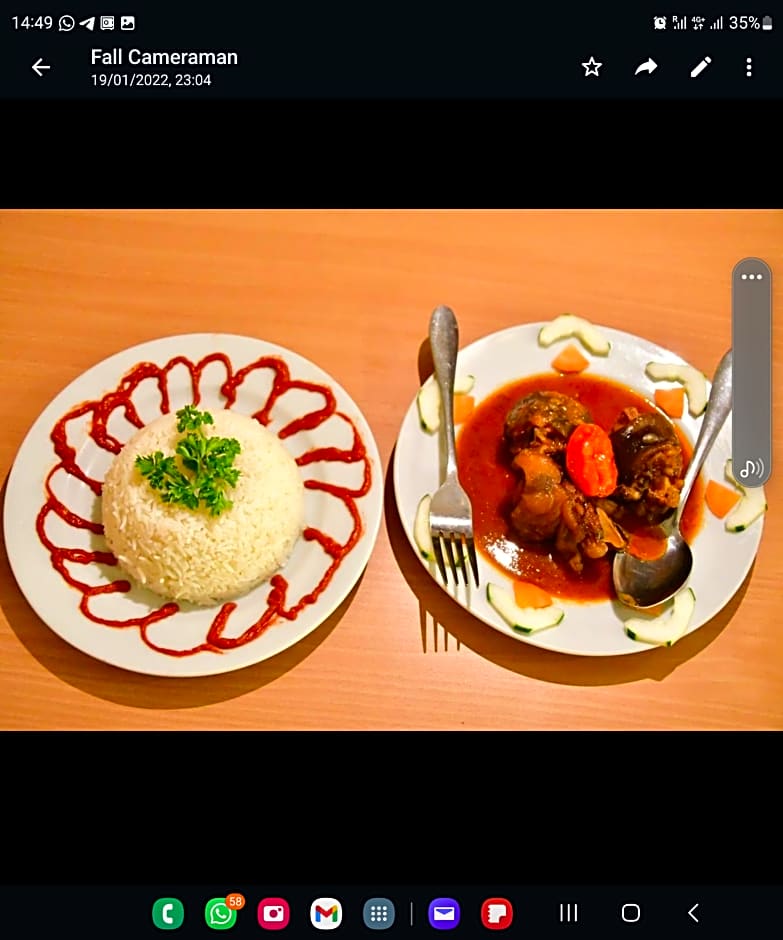This screenshot has width=783, height=940.
Task: Go to the home screen
Action: click(631, 913)
